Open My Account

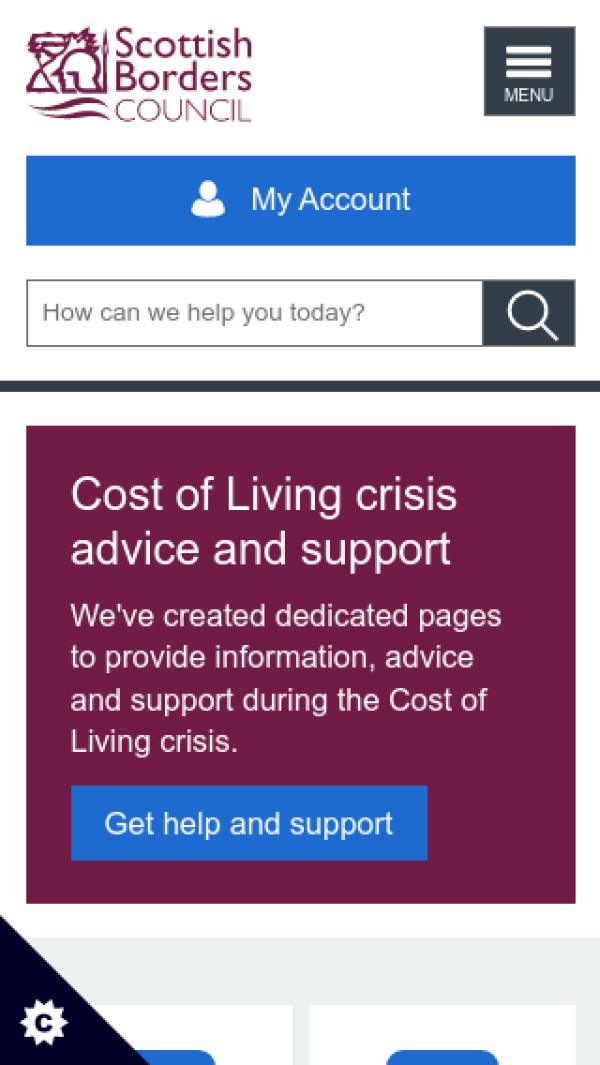(300, 200)
